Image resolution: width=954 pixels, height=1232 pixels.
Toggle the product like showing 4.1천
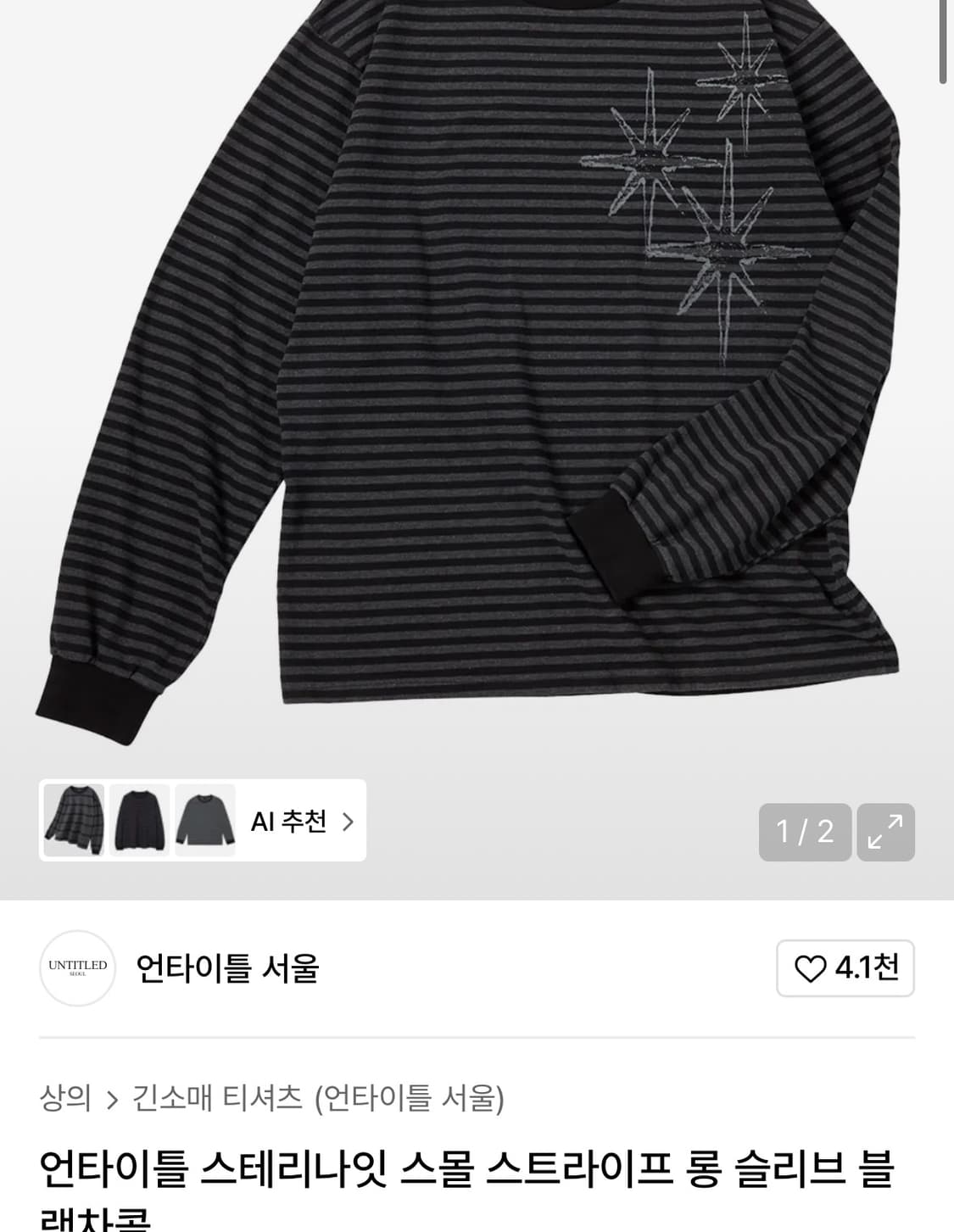[x=845, y=968]
